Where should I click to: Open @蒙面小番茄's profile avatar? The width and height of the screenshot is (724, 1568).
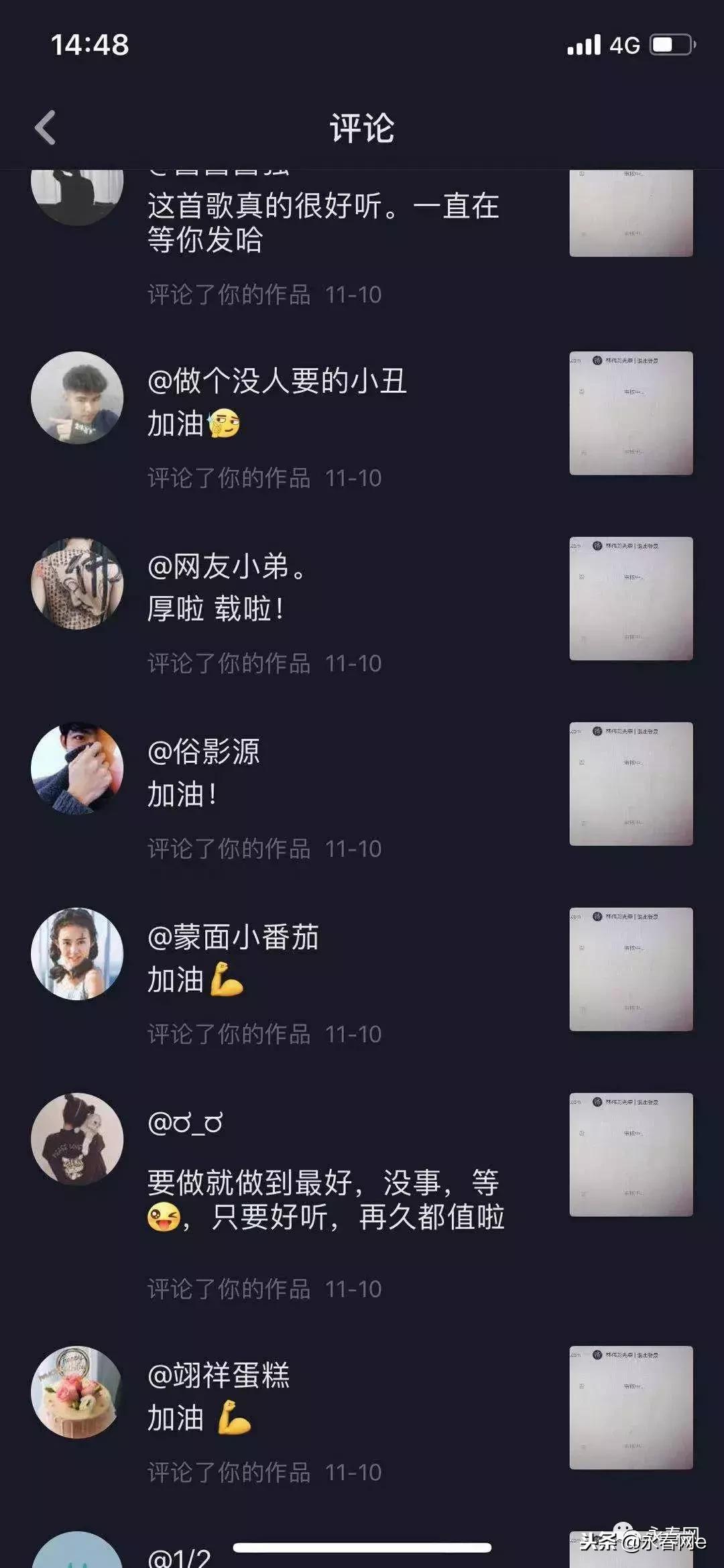[78, 955]
